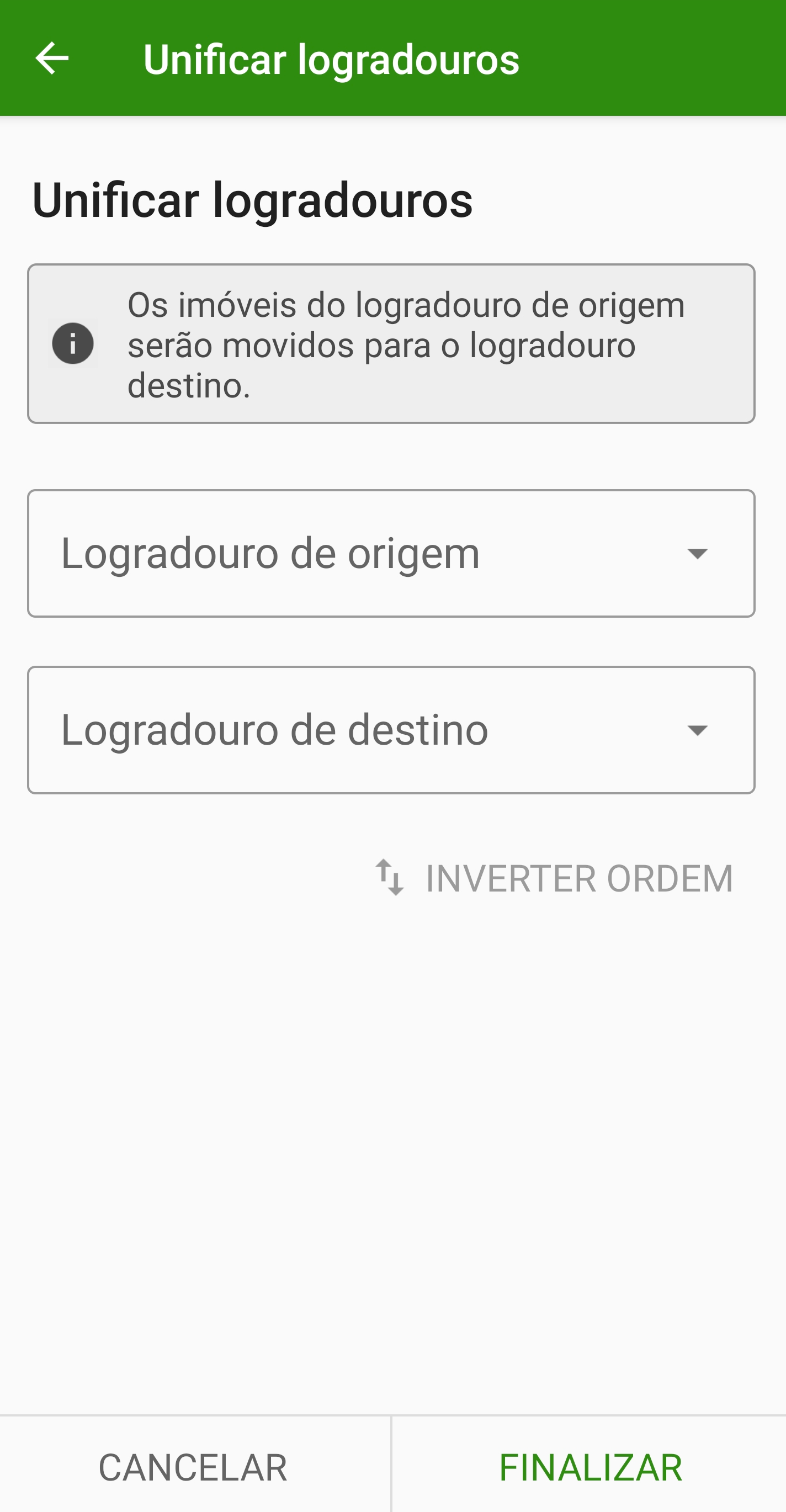Confirm with the Finalizar button
Image resolution: width=786 pixels, height=1512 pixels.
(589, 1467)
